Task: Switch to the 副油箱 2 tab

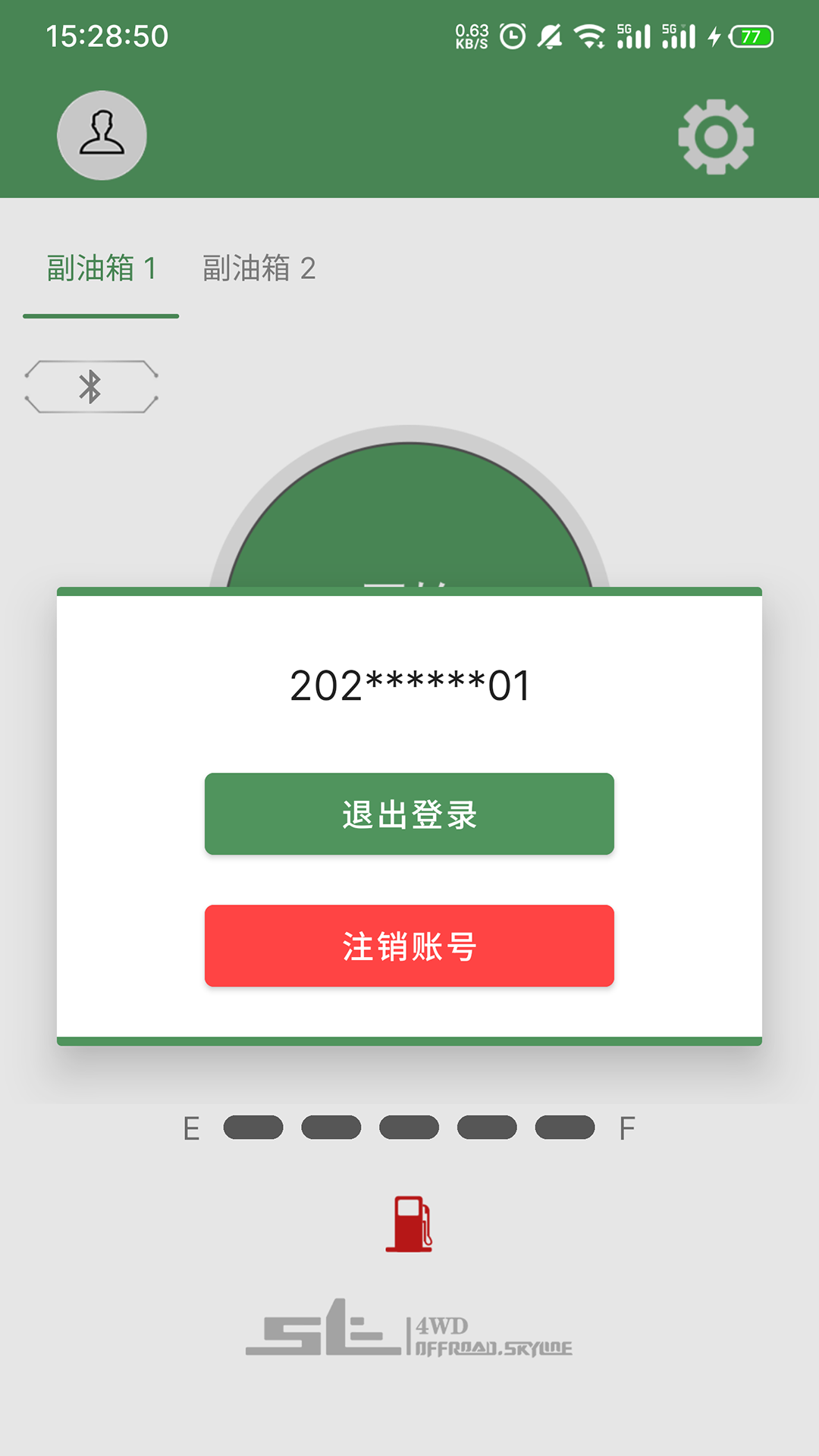Action: [259, 268]
